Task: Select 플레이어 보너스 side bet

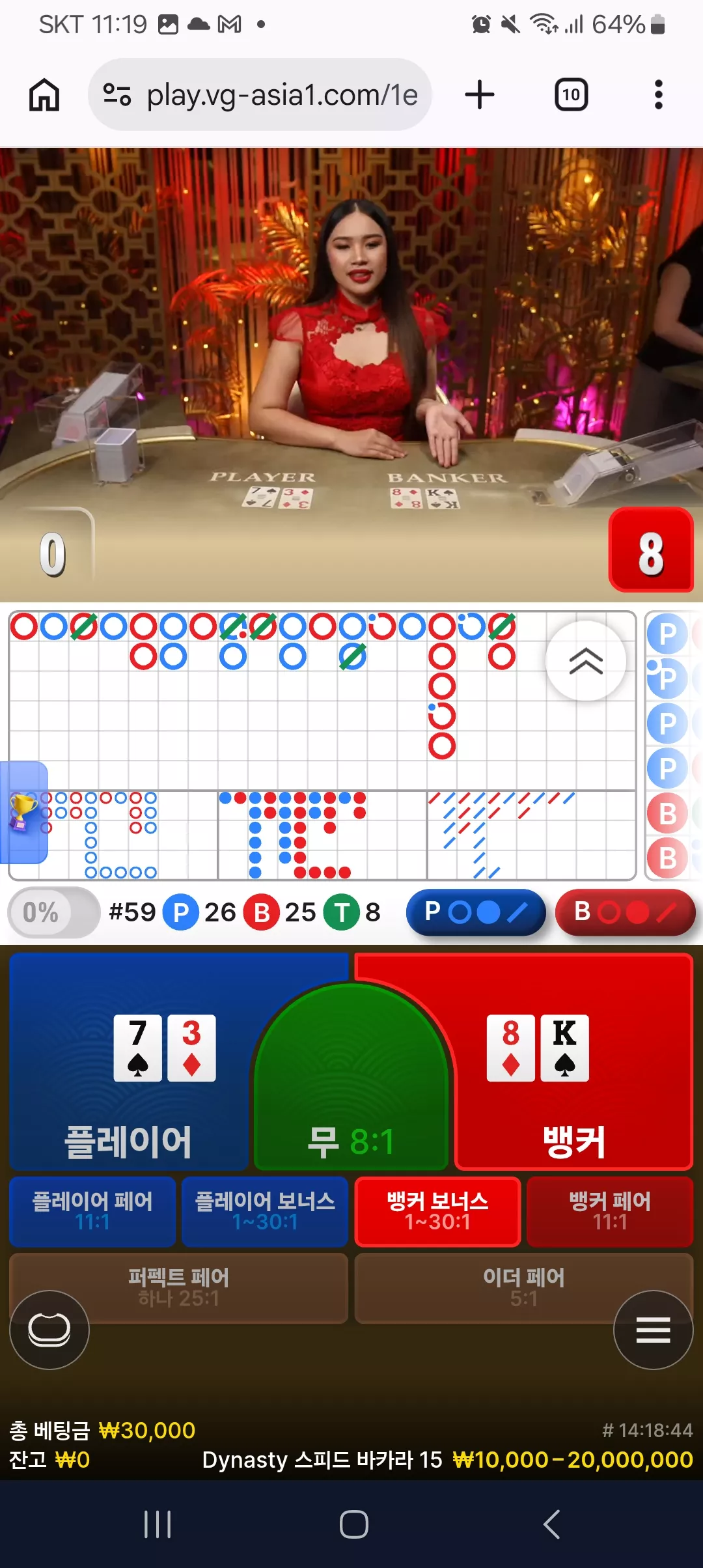Action: (x=265, y=1211)
